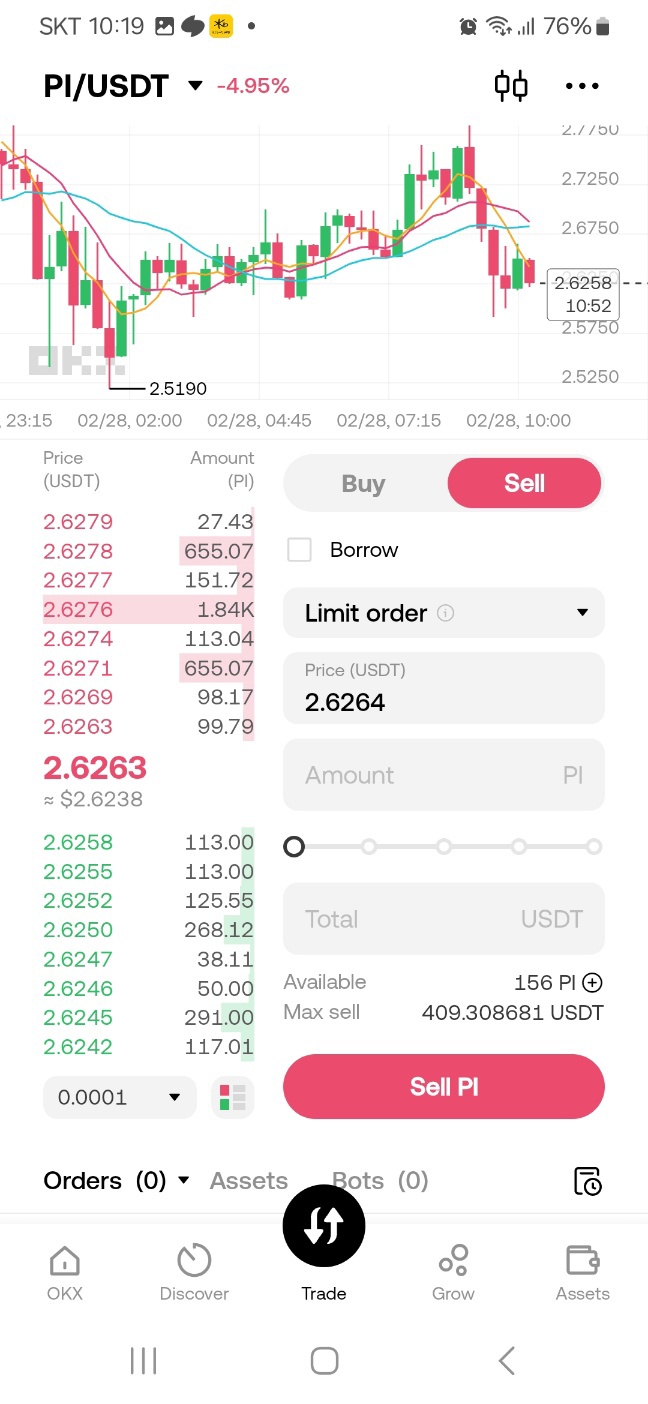Toggle the order book layout icon
Screen dimensions: 648x1404
coord(232,1097)
